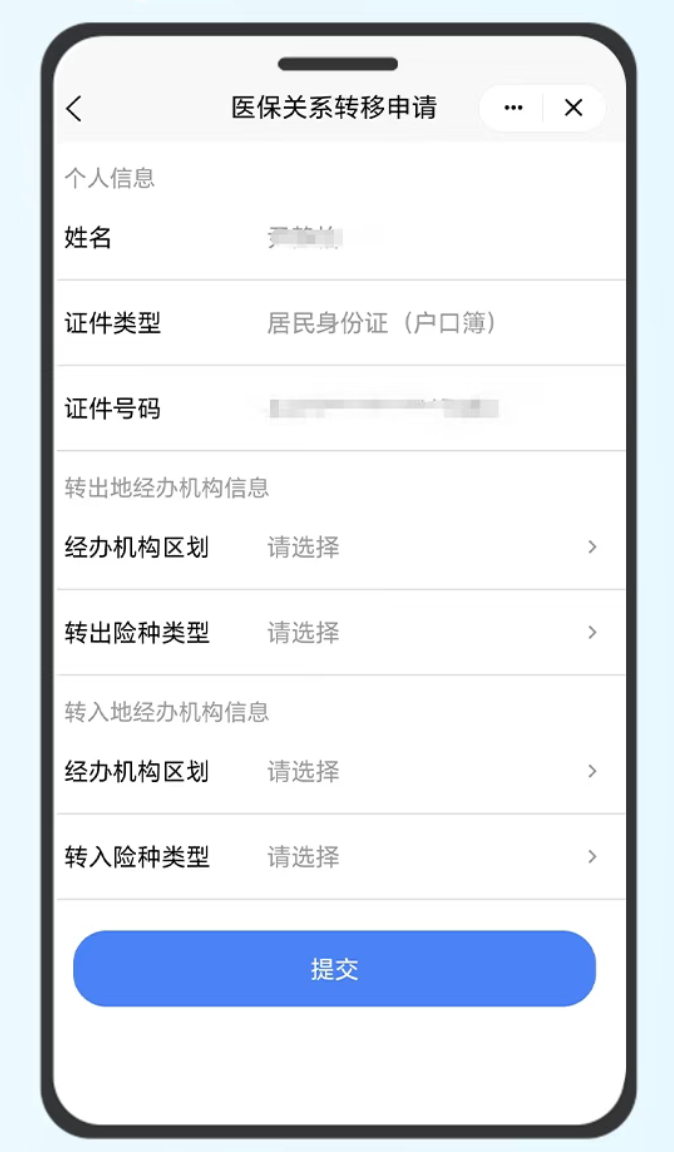Open the mini program three-dot menu
This screenshot has width=674, height=1152.
(x=513, y=108)
